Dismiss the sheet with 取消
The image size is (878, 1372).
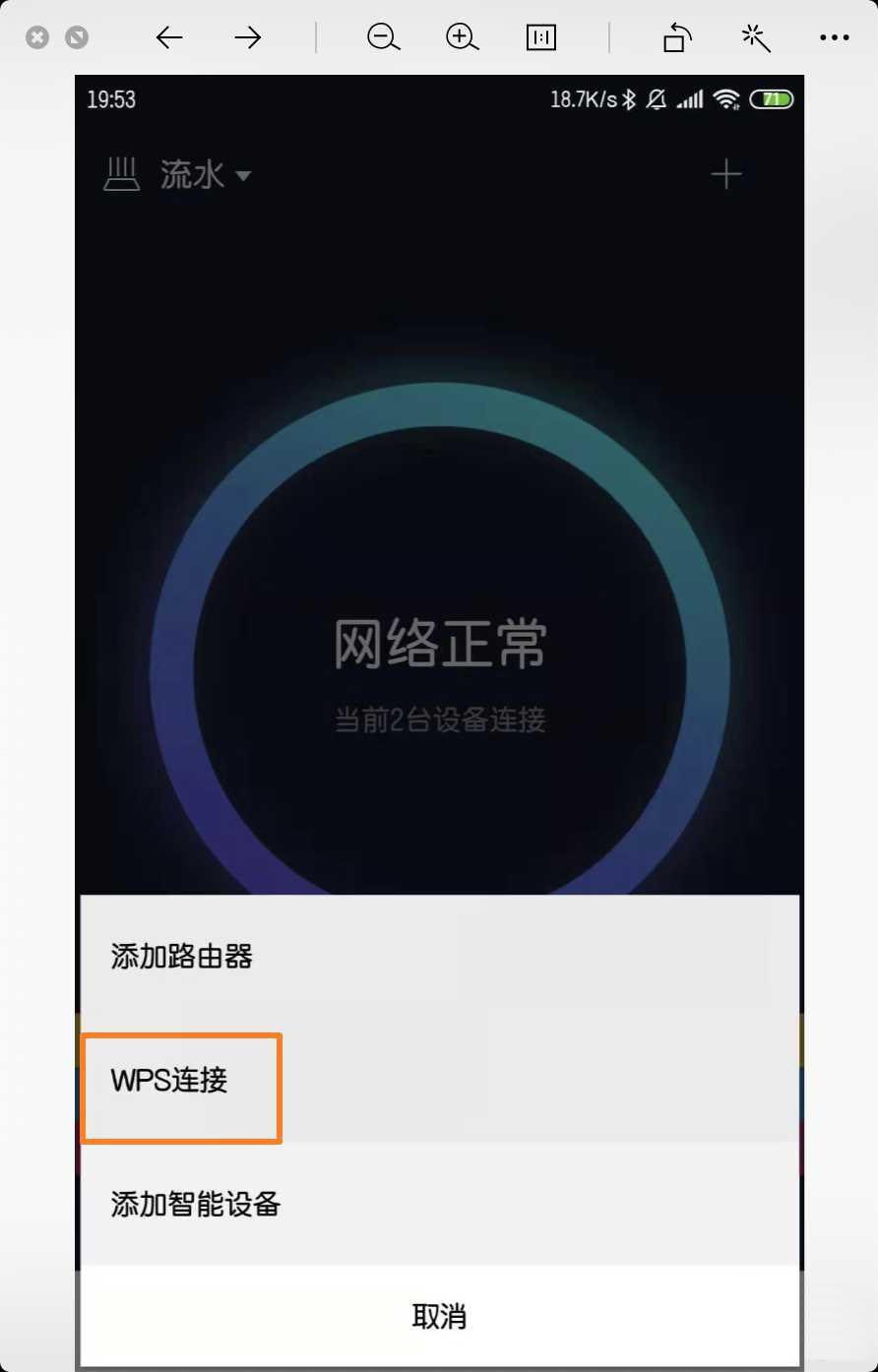pyautogui.click(x=439, y=1317)
